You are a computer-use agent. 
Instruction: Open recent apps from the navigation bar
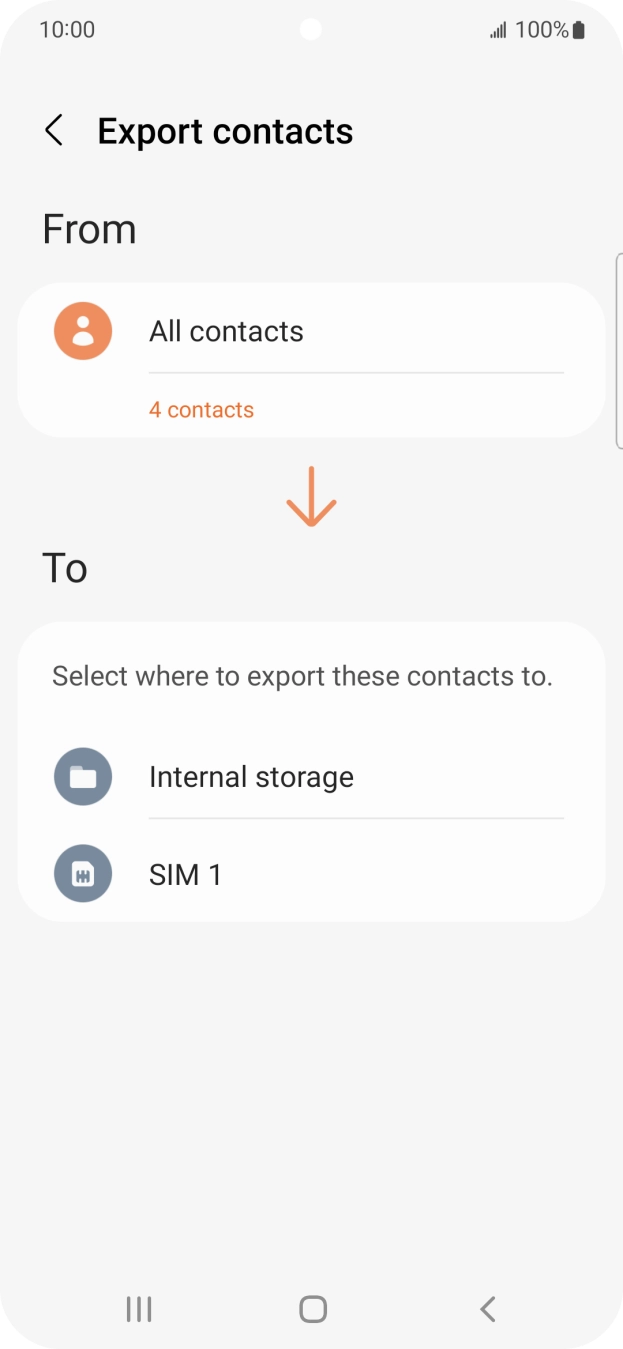139,1309
